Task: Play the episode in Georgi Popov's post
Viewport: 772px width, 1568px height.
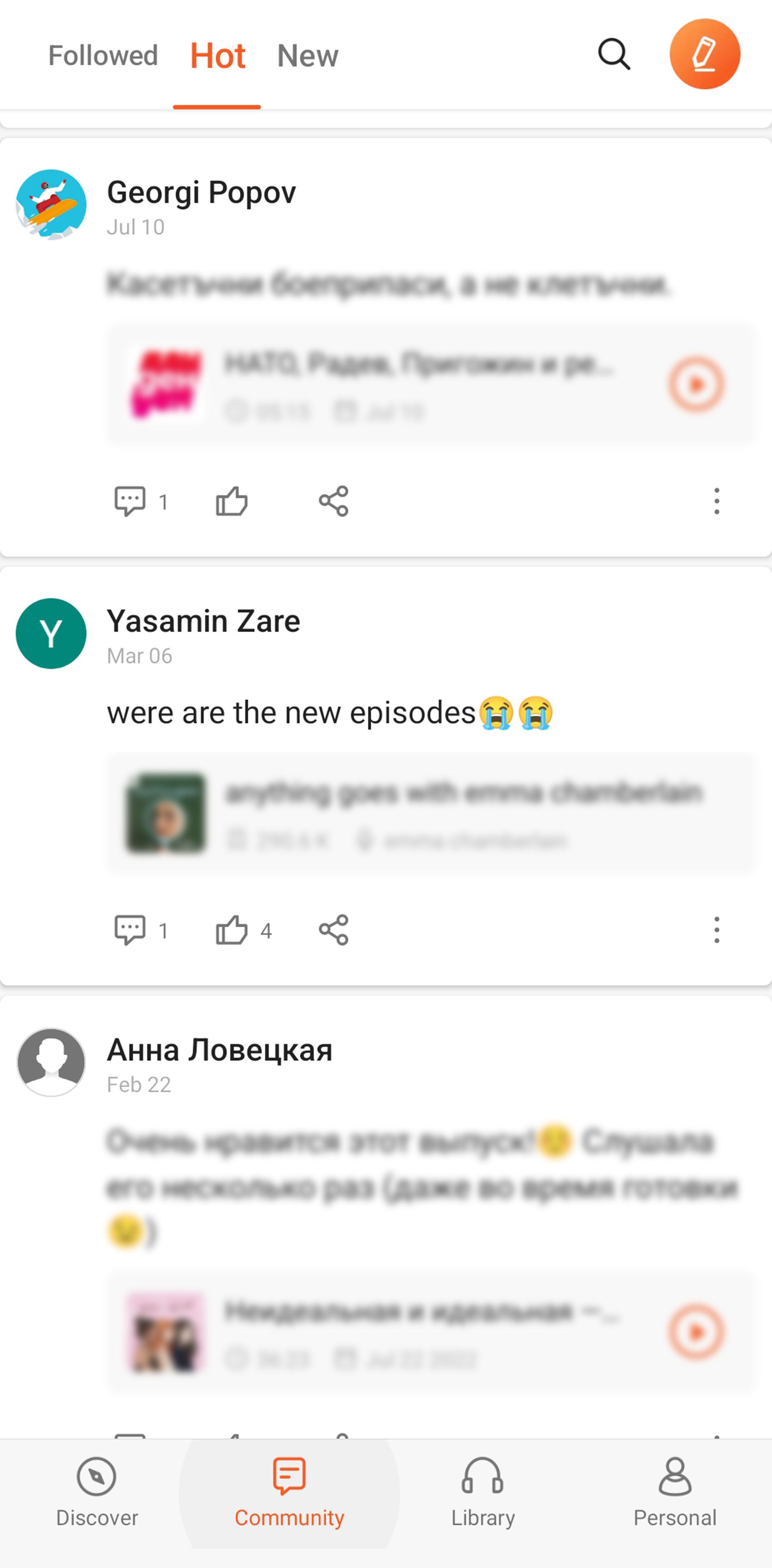Action: point(696,385)
